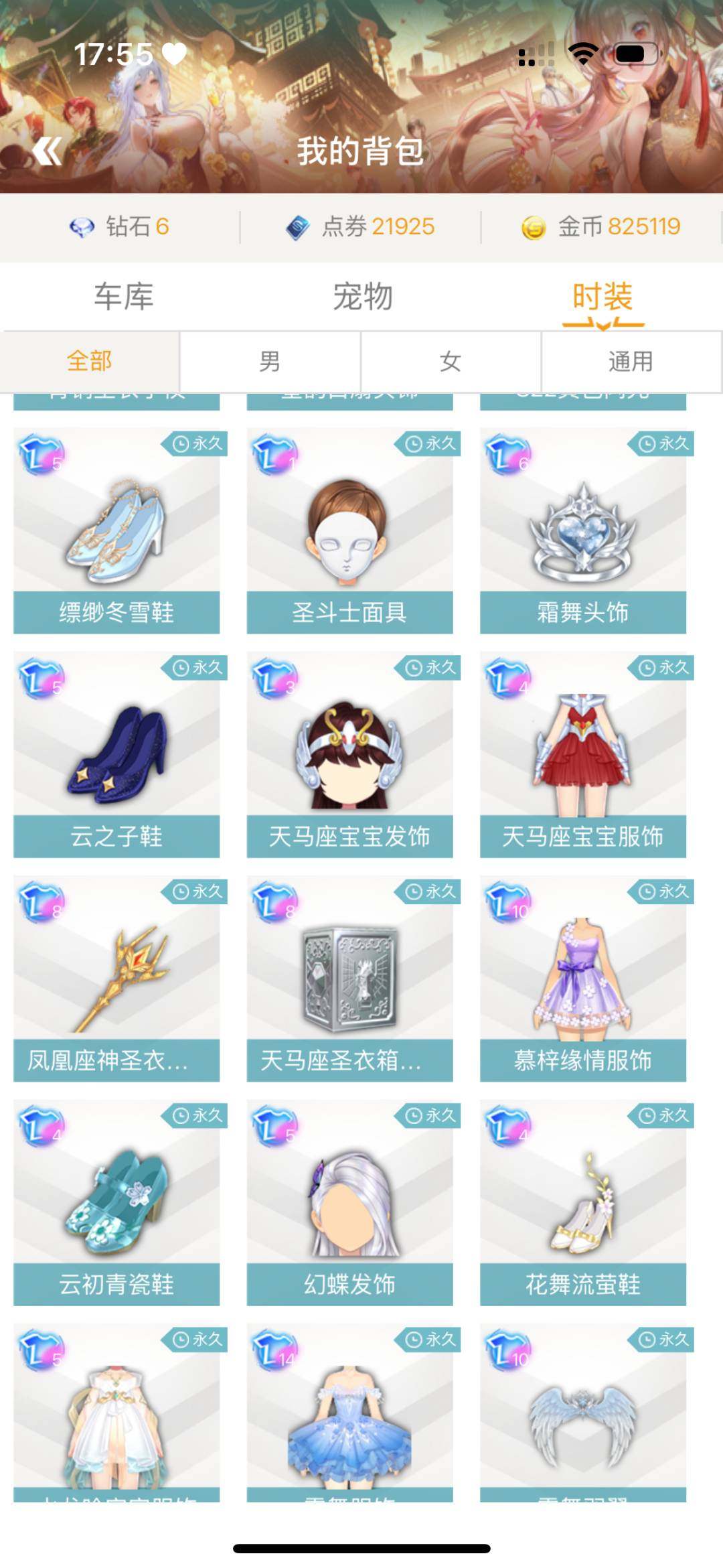Enable the 通用 filter
Image resolution: width=723 pixels, height=1568 pixels.
pos(631,360)
